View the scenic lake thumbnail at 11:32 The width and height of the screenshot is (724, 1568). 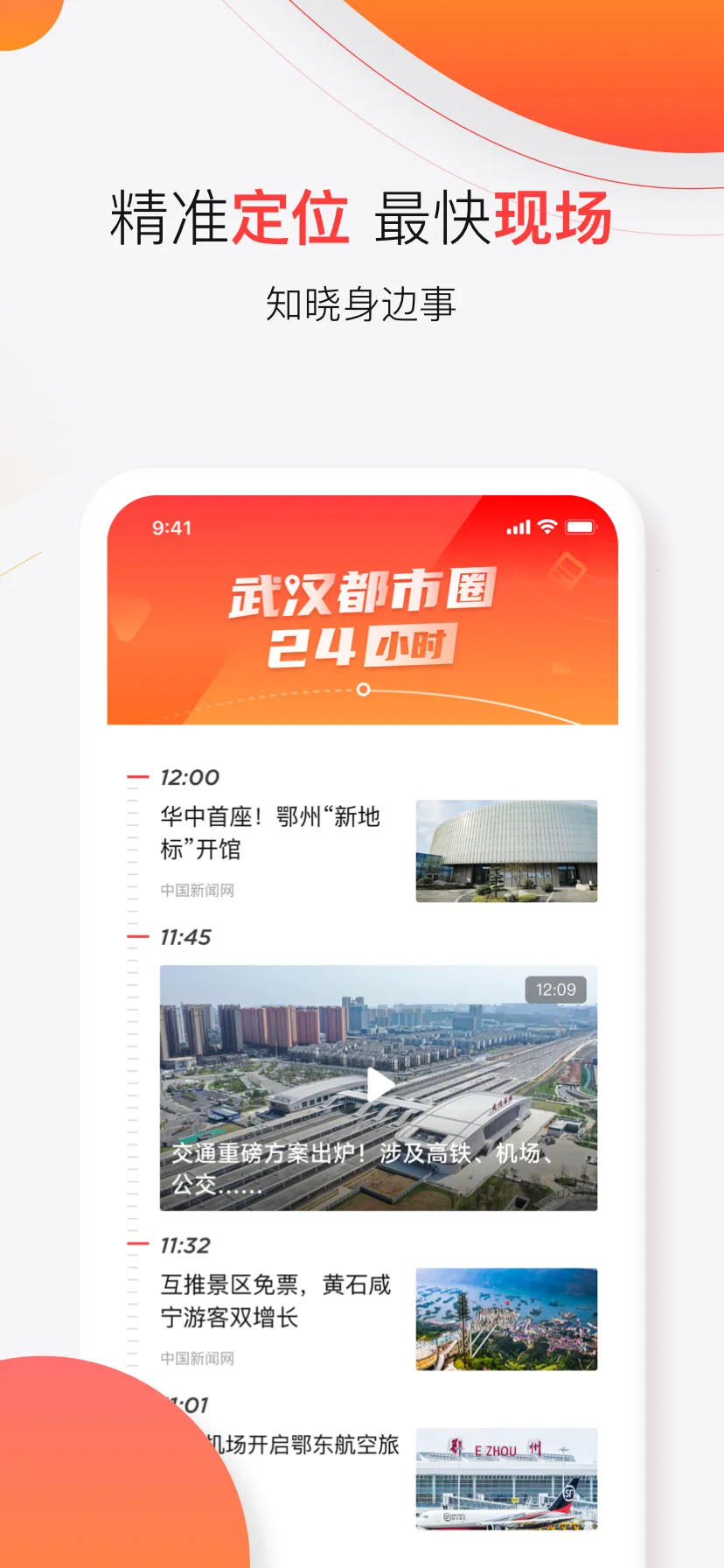pos(506,1319)
